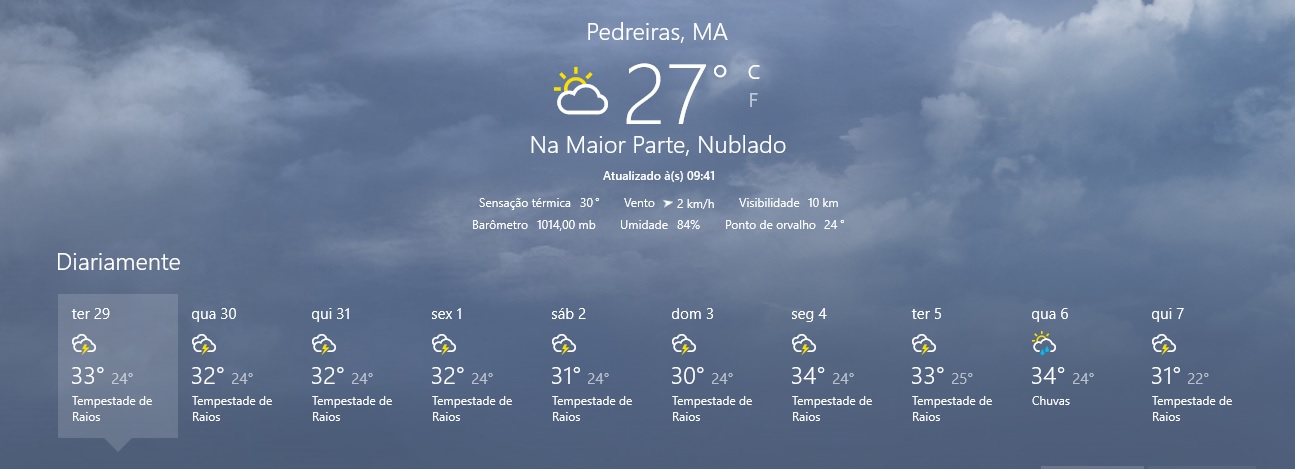
Task: View the sáb 2 forecast
Action: point(597,366)
